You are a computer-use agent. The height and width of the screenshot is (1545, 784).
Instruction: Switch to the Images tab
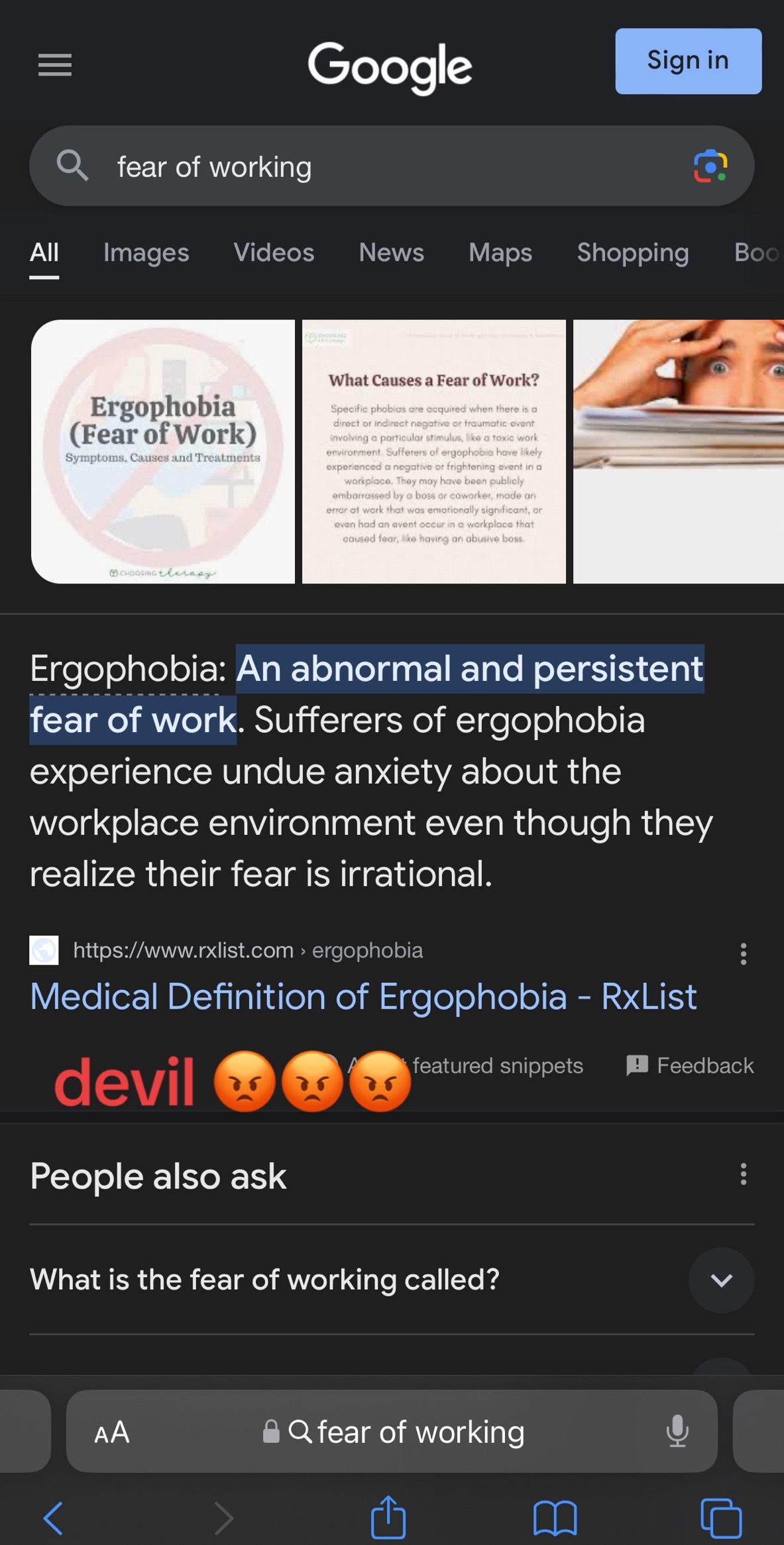tap(146, 253)
